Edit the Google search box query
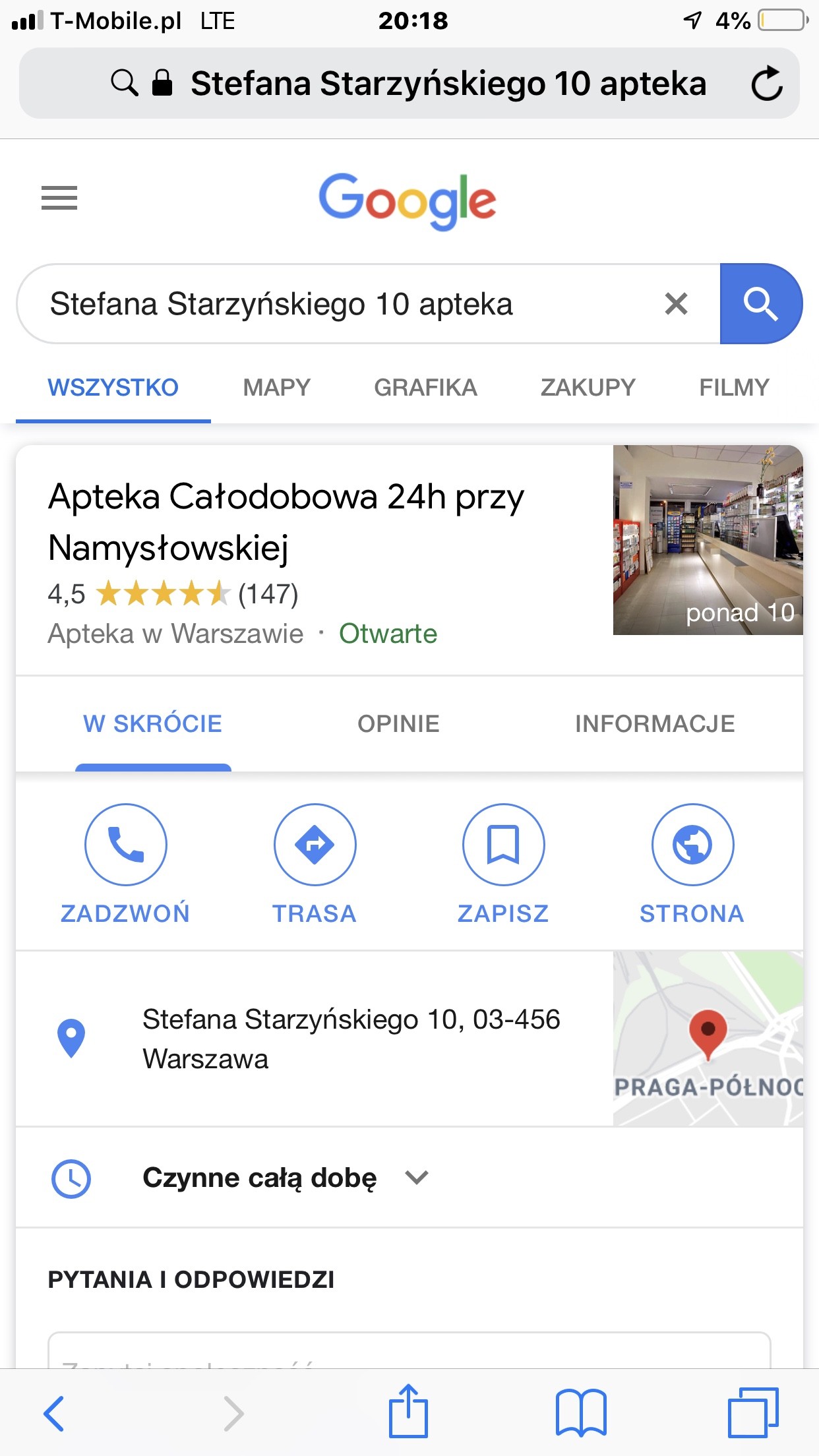 330,304
